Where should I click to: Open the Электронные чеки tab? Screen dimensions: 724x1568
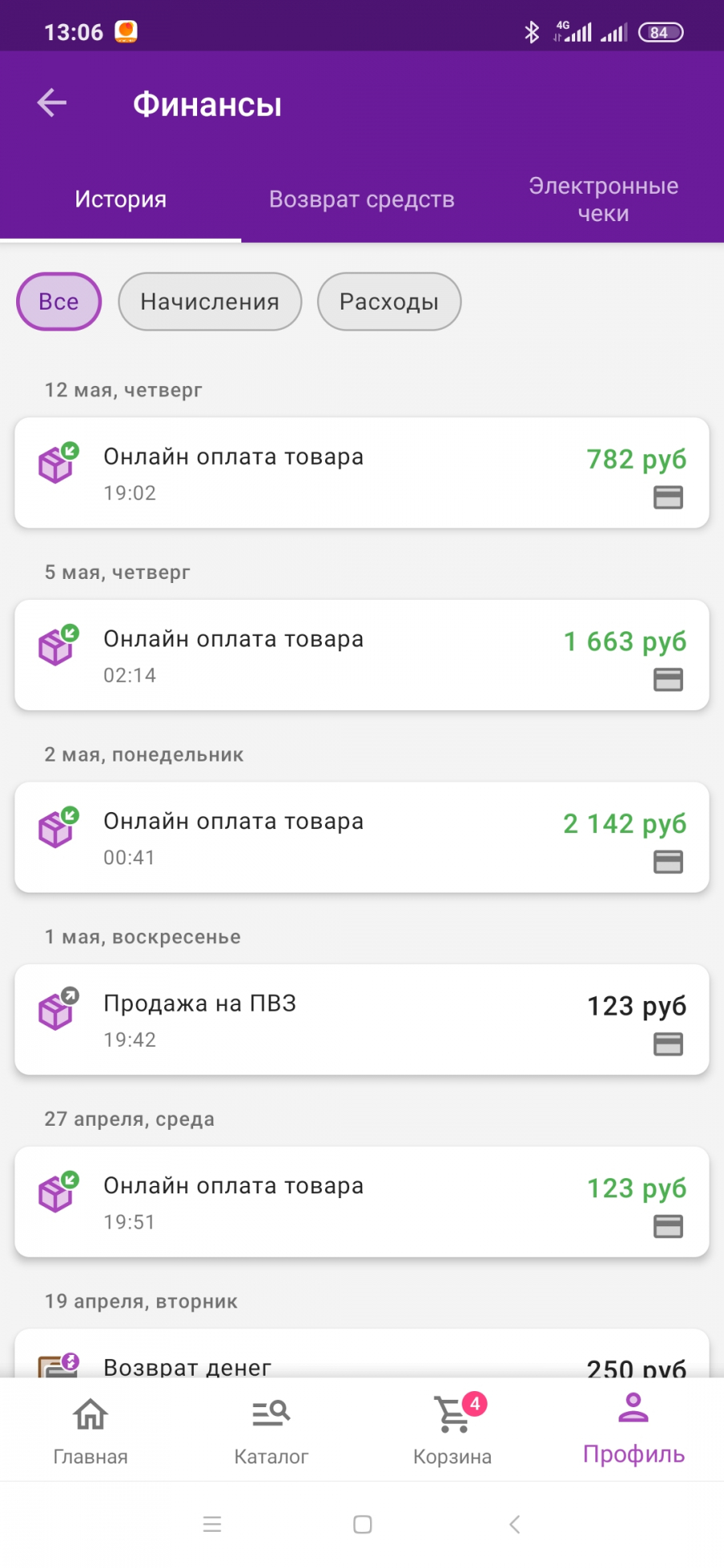(603, 199)
